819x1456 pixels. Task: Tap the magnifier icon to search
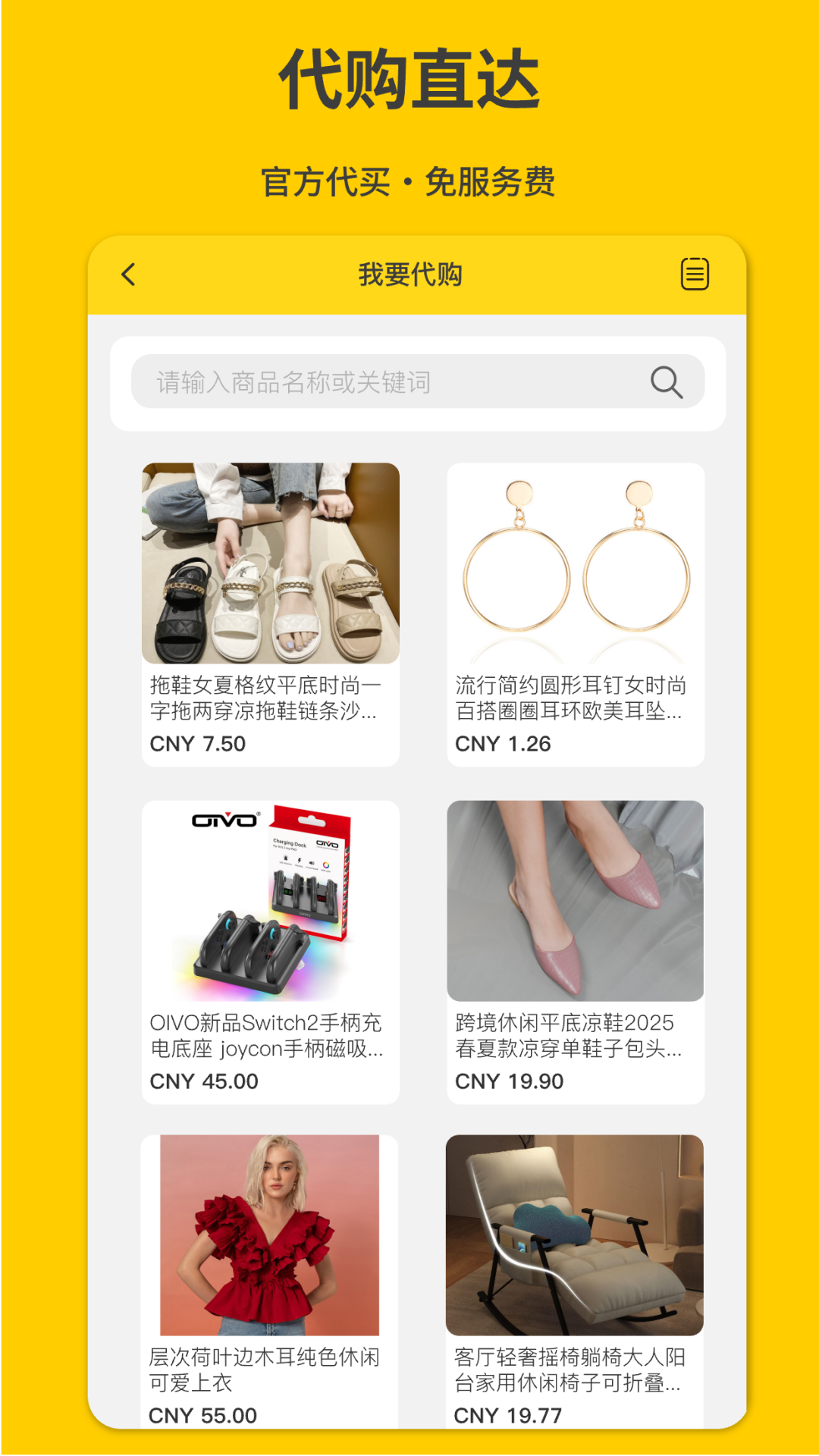665,382
